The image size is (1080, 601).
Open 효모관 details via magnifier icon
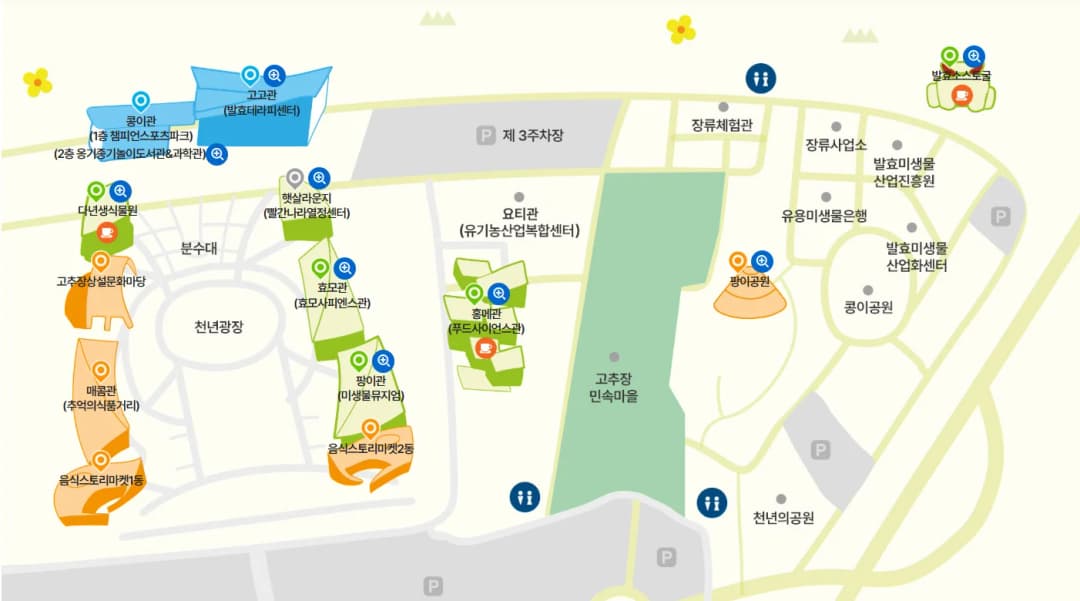pyautogui.click(x=344, y=268)
